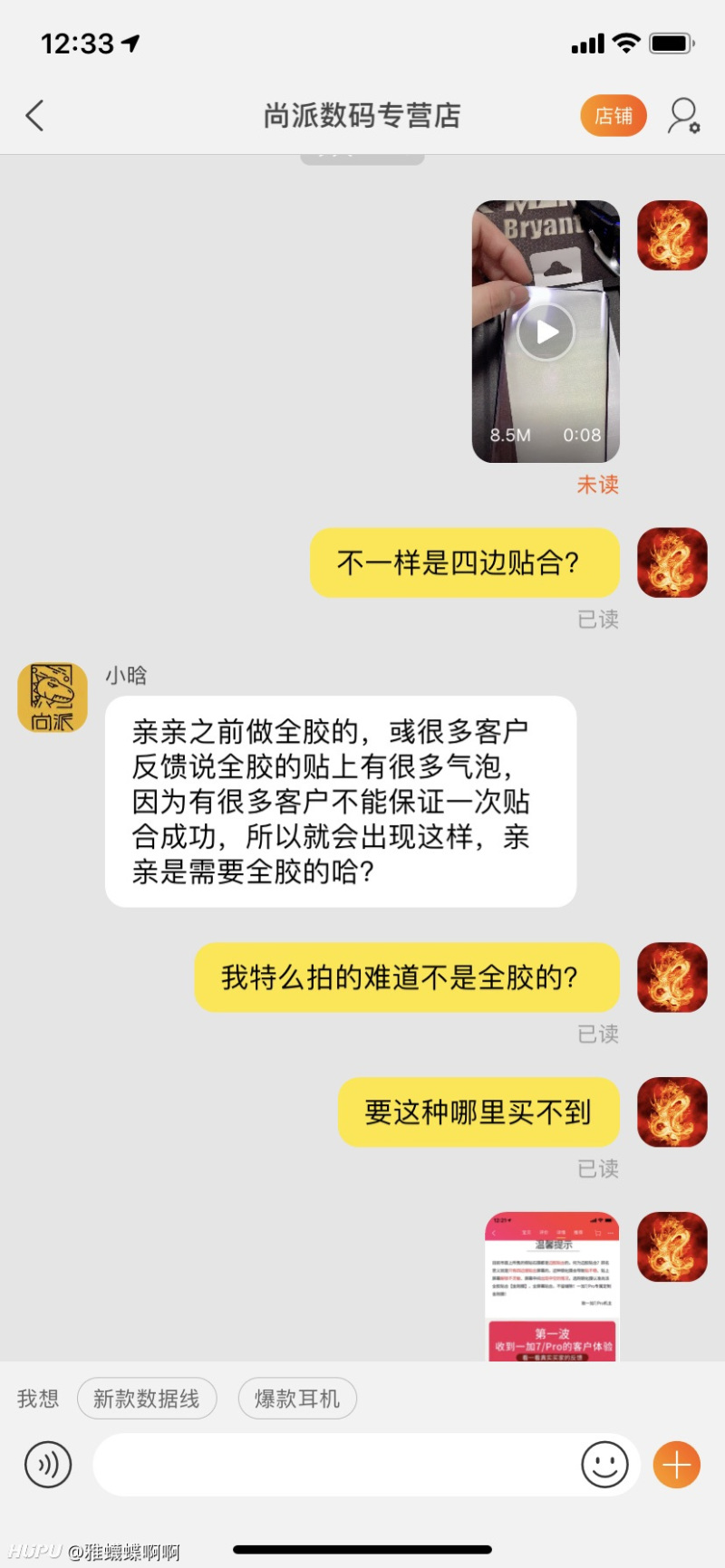The width and height of the screenshot is (725, 1568).
Task: Open the seller profile icon top right
Action: 683,116
